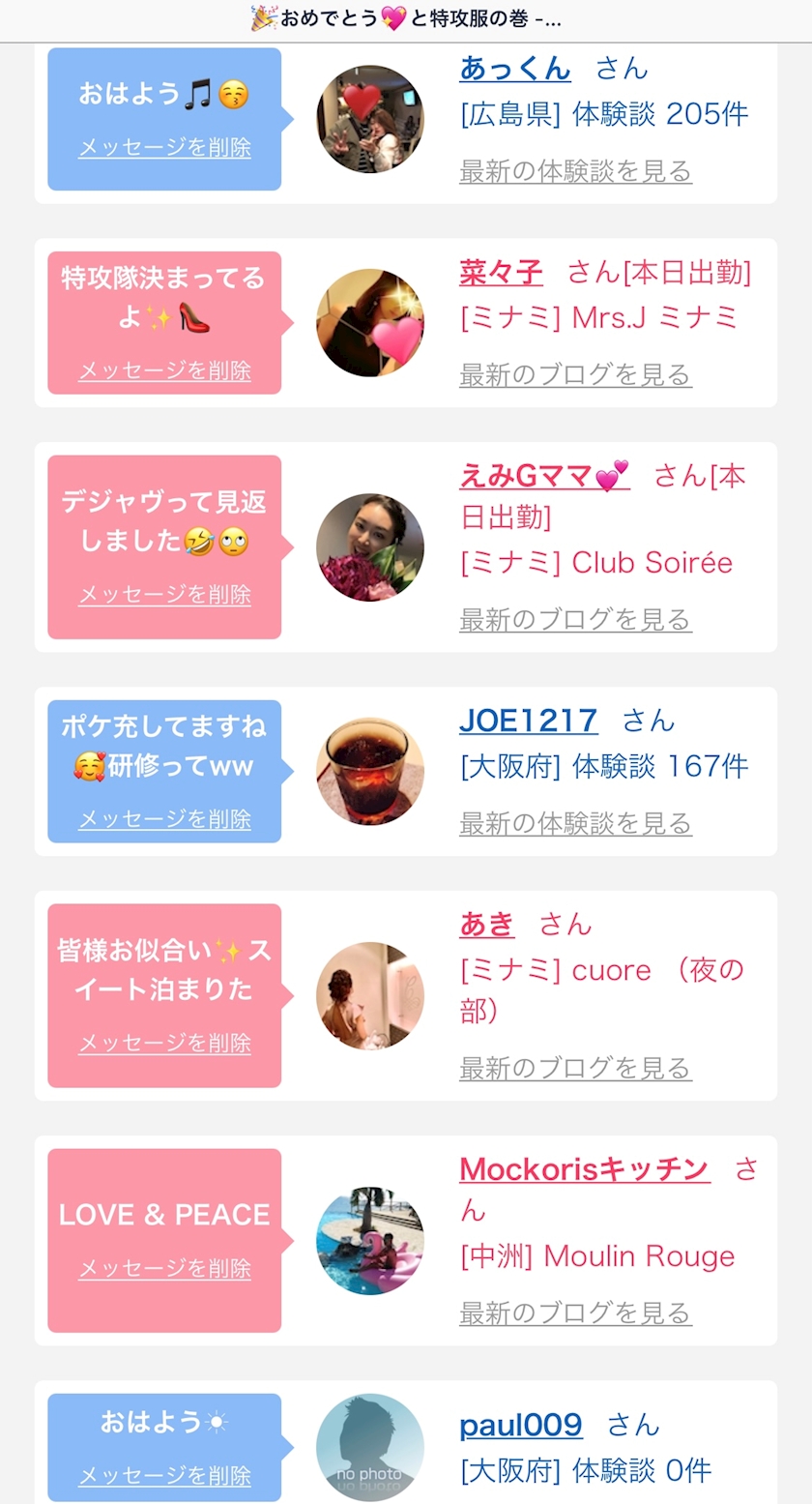The height and width of the screenshot is (1504, 812).
Task: Delete the おはよう☀ message from paul009
Action: coord(164,1476)
